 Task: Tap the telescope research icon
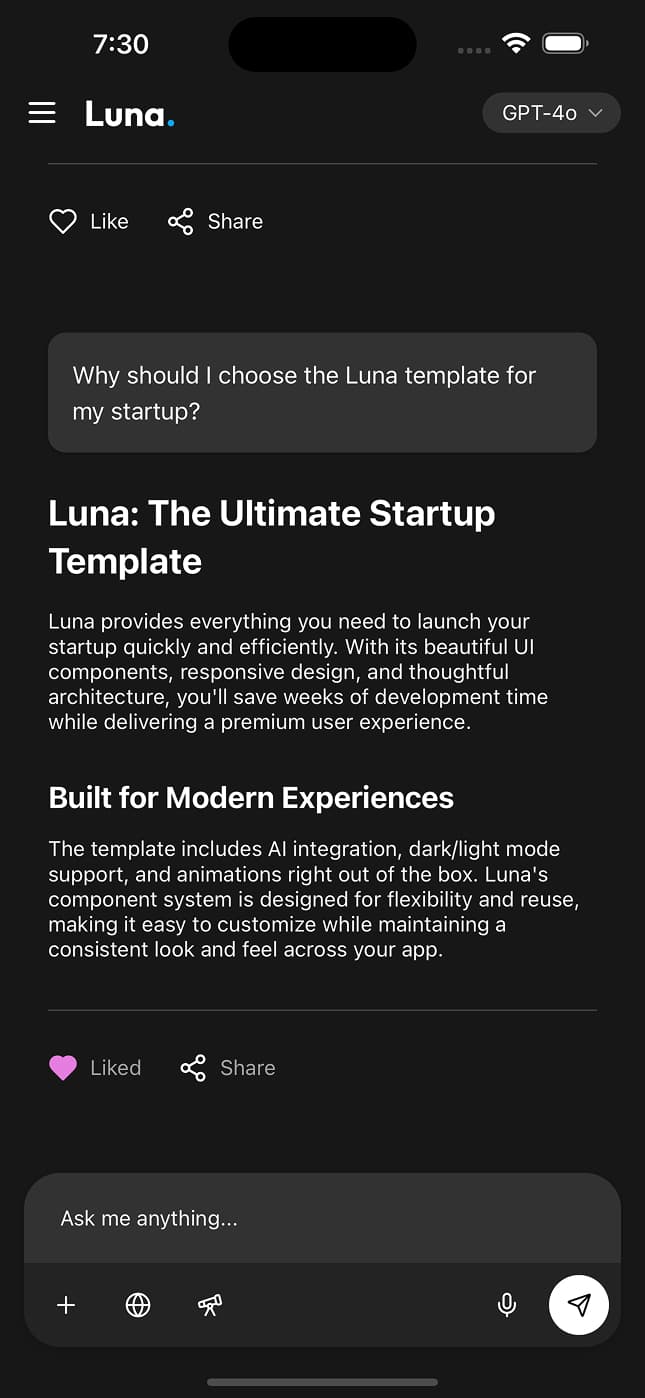point(210,1305)
